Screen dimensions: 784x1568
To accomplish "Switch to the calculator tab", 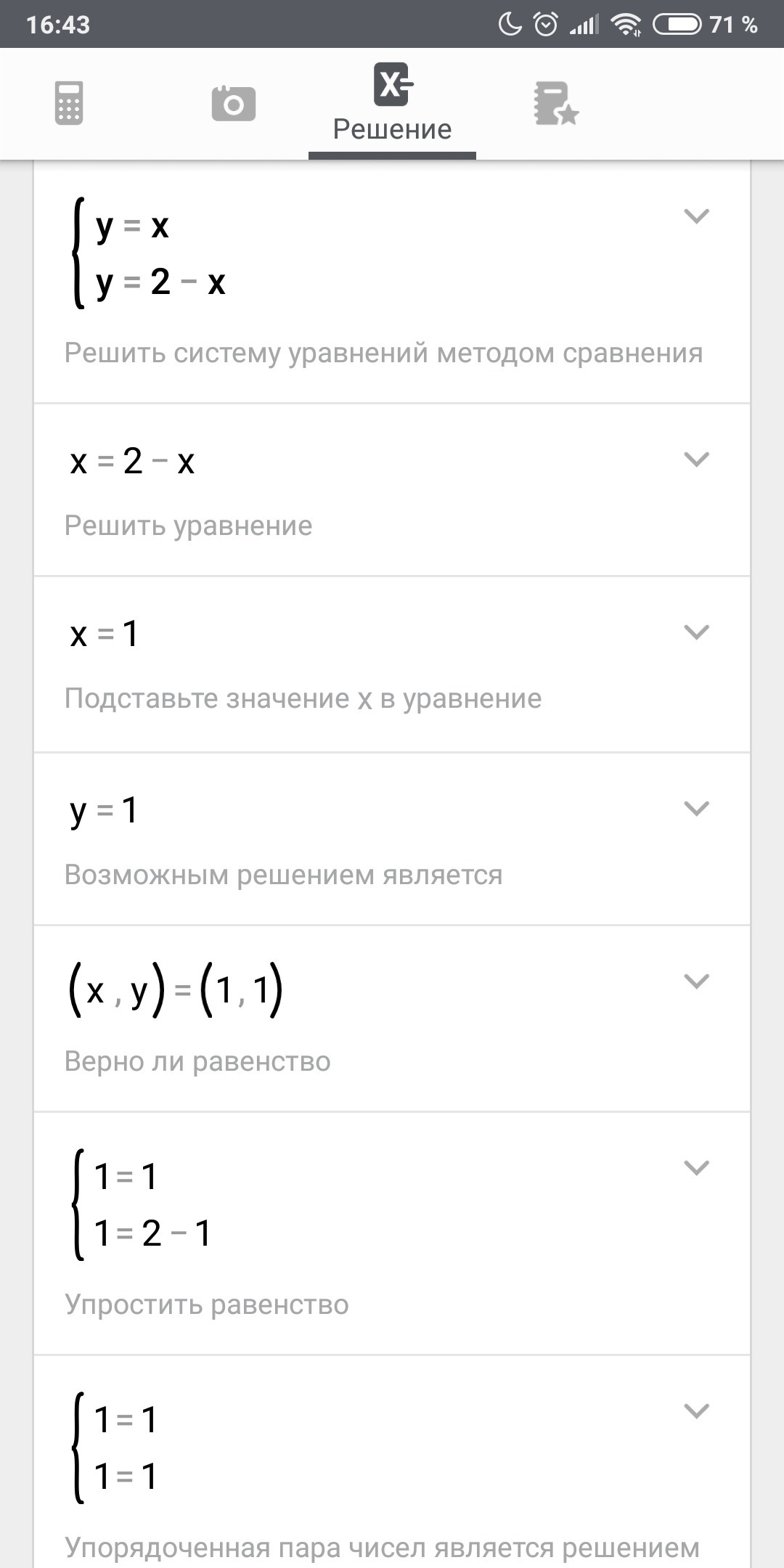I will 70,103.
